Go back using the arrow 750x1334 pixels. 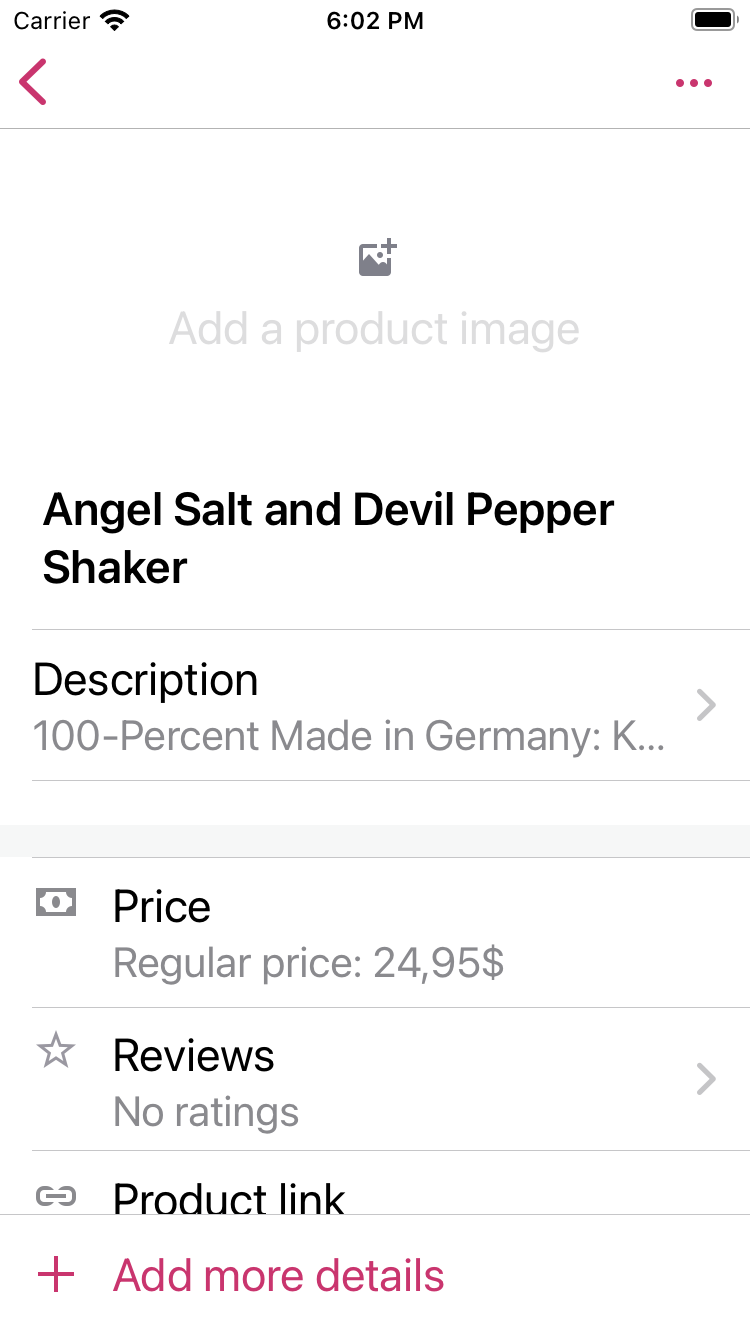click(33, 82)
